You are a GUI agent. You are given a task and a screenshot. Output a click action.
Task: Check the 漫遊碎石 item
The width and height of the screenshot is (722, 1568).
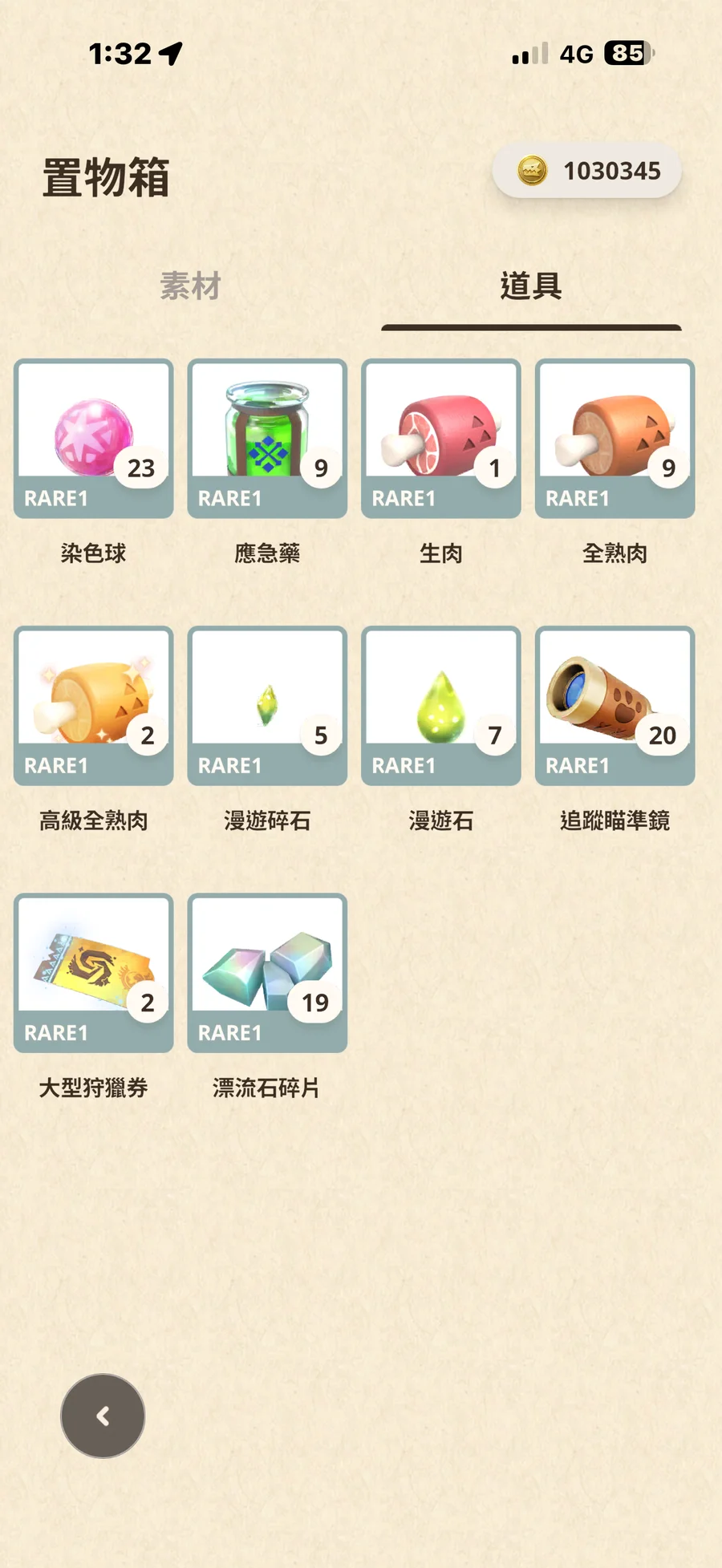point(267,705)
